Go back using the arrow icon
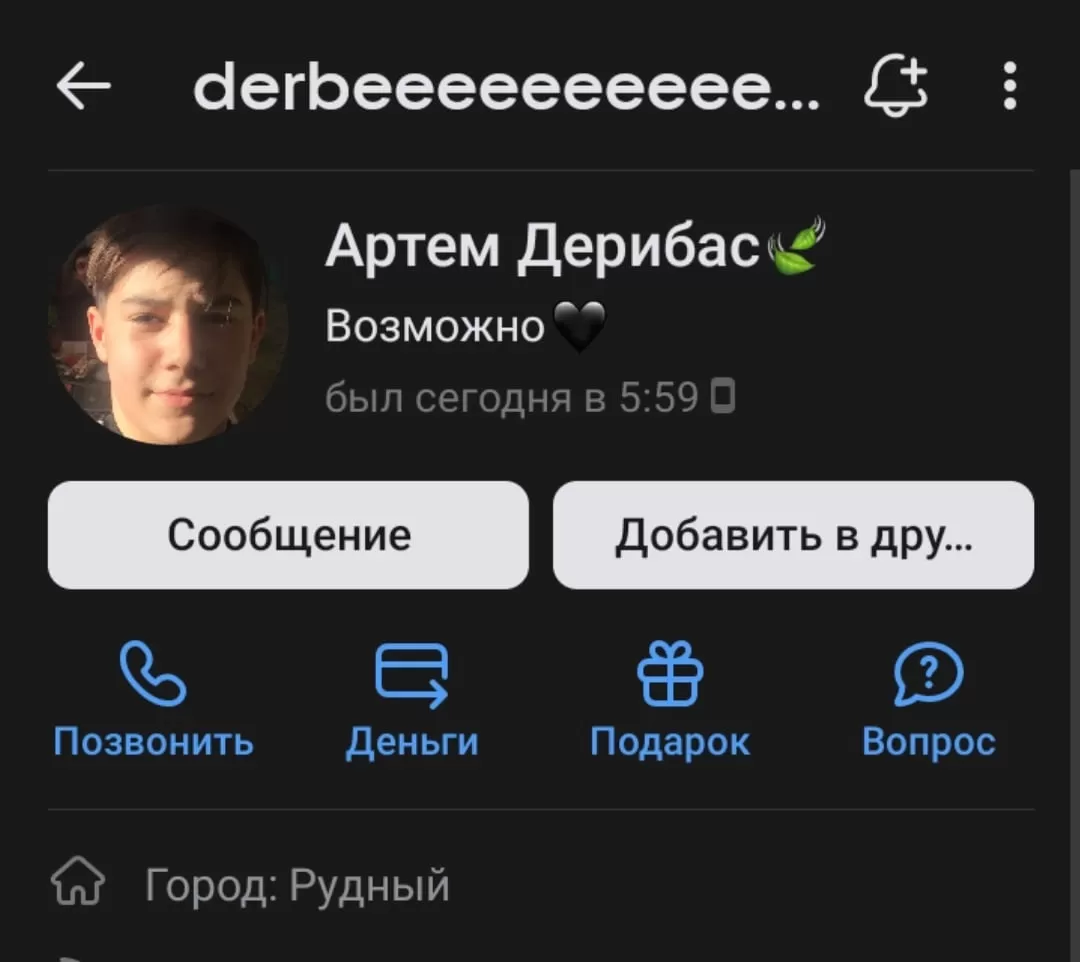The height and width of the screenshot is (962, 1080). pos(83,88)
